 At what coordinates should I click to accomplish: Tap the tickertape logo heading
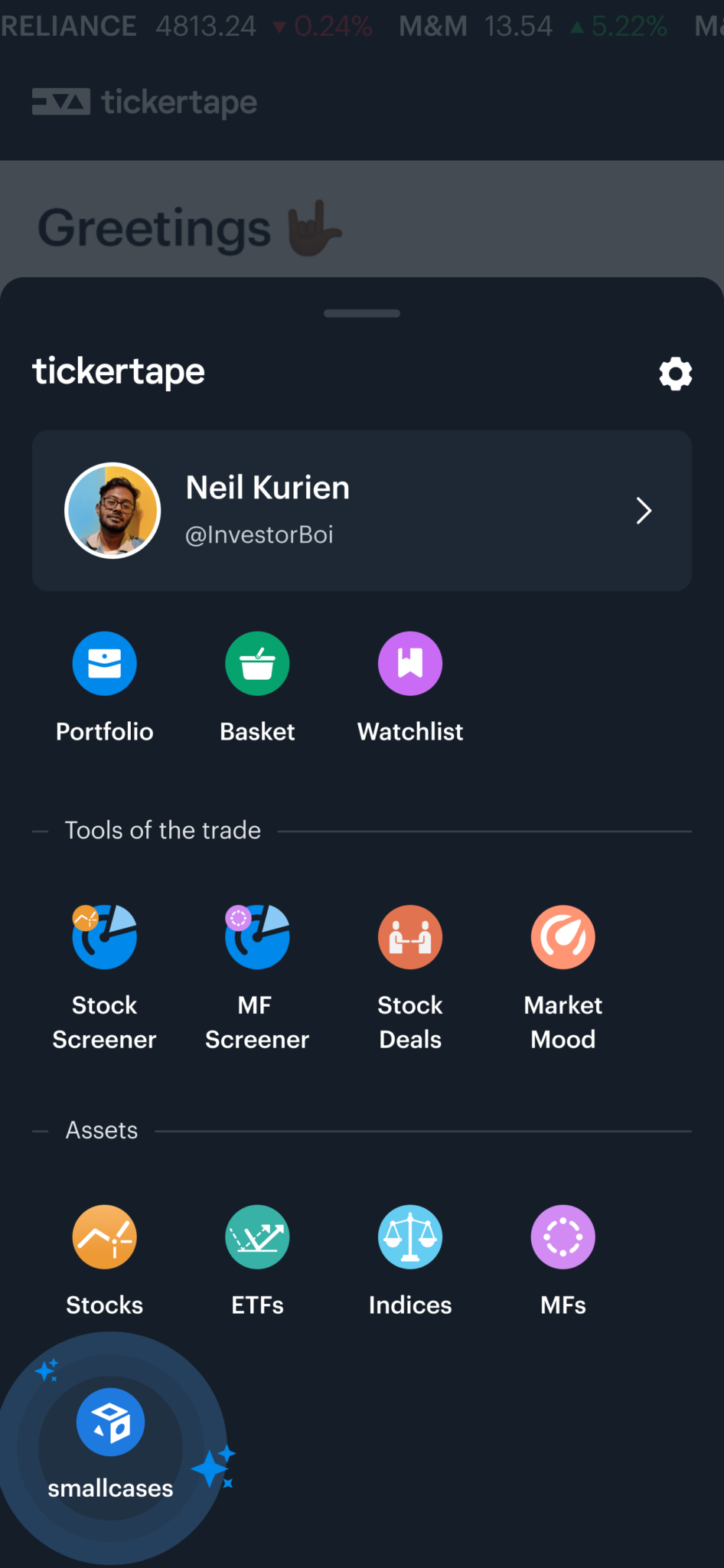(x=119, y=371)
